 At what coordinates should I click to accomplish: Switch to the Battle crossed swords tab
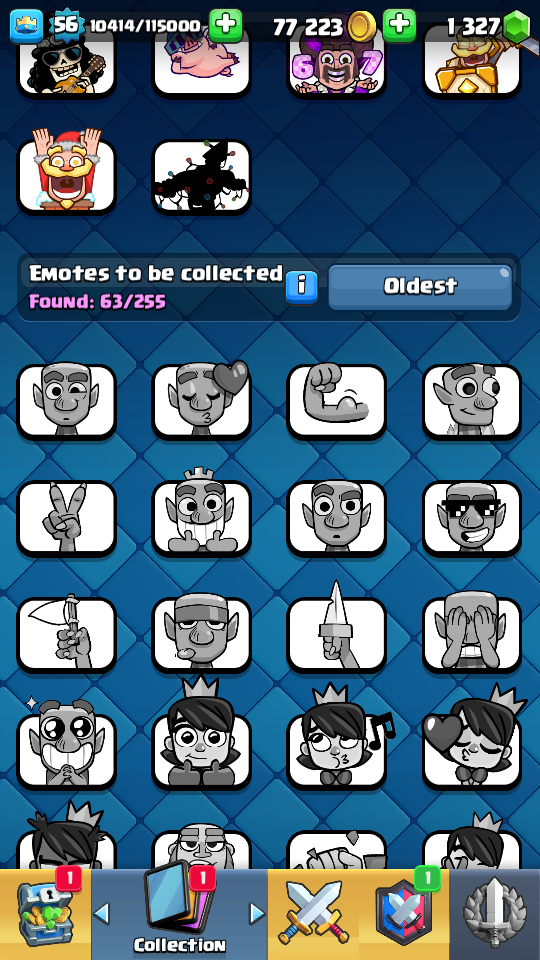pos(313,914)
